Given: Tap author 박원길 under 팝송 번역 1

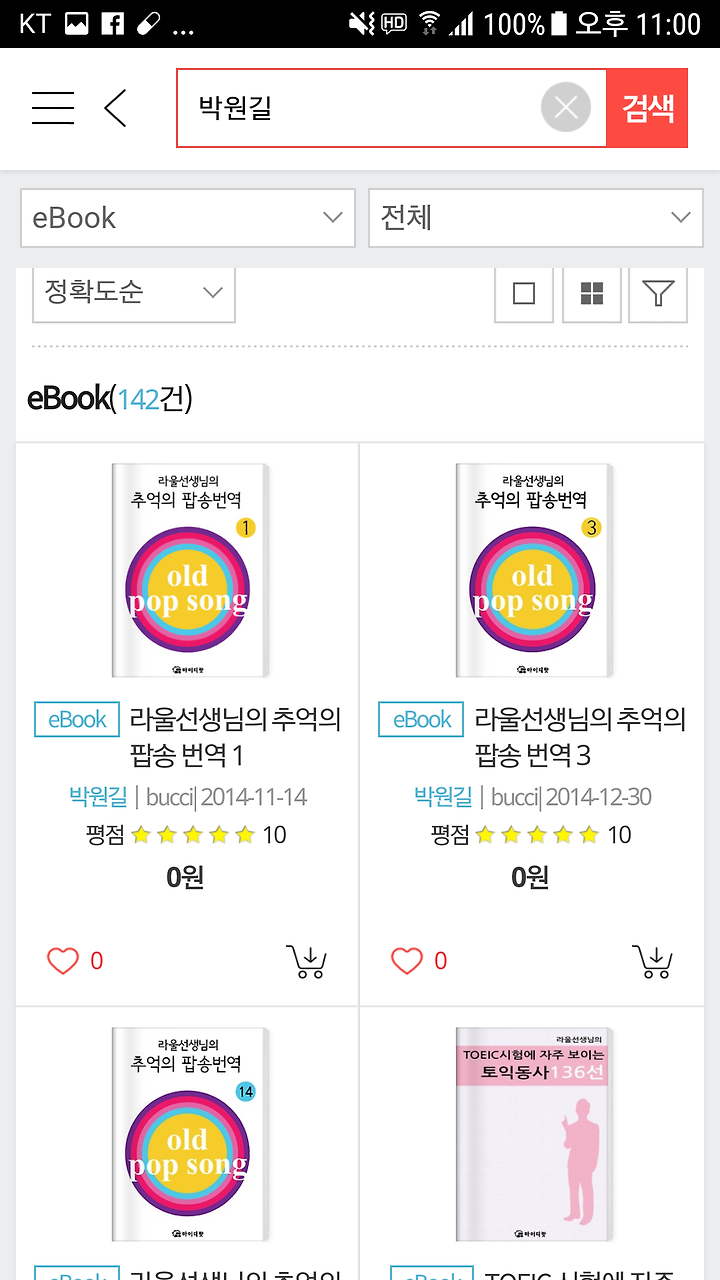Looking at the screenshot, I should (x=98, y=797).
